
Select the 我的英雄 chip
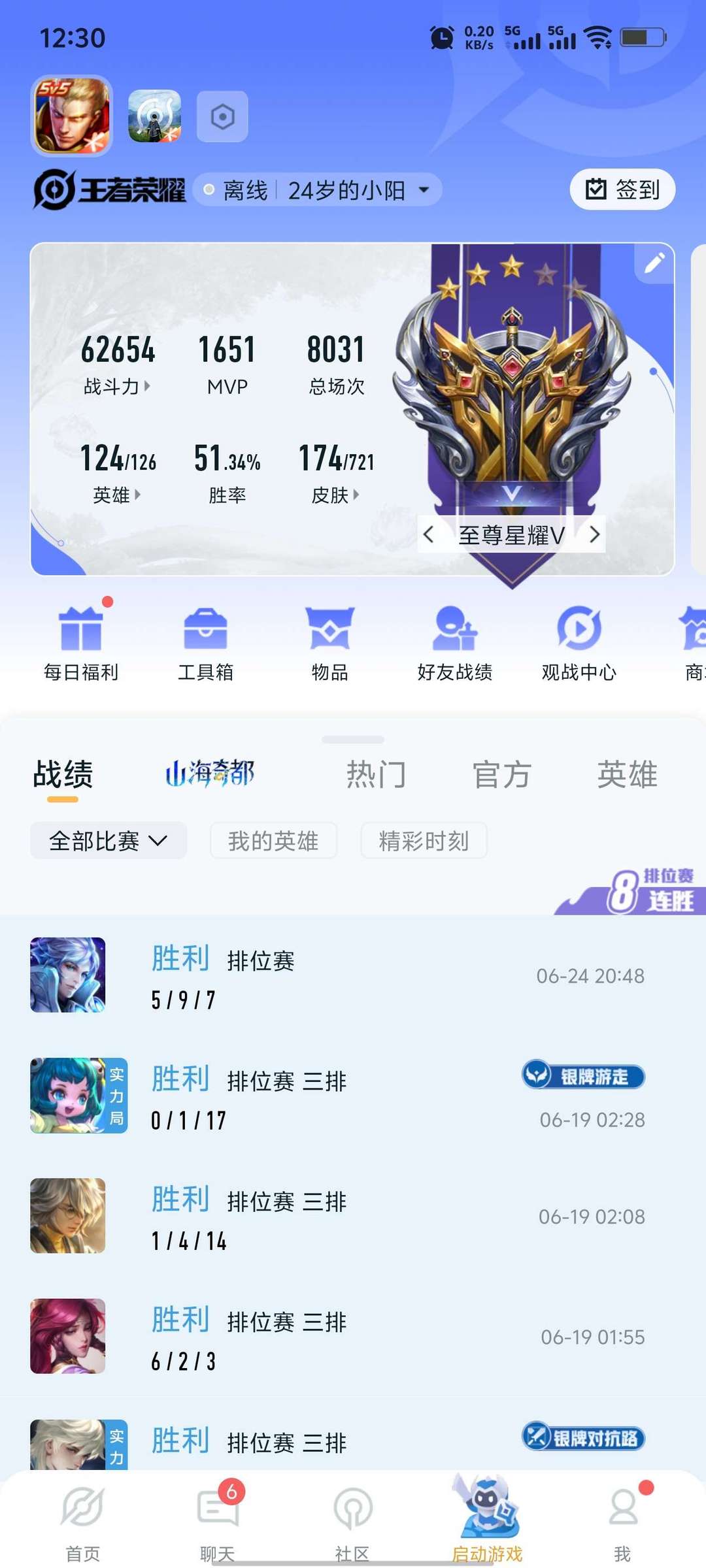[273, 840]
